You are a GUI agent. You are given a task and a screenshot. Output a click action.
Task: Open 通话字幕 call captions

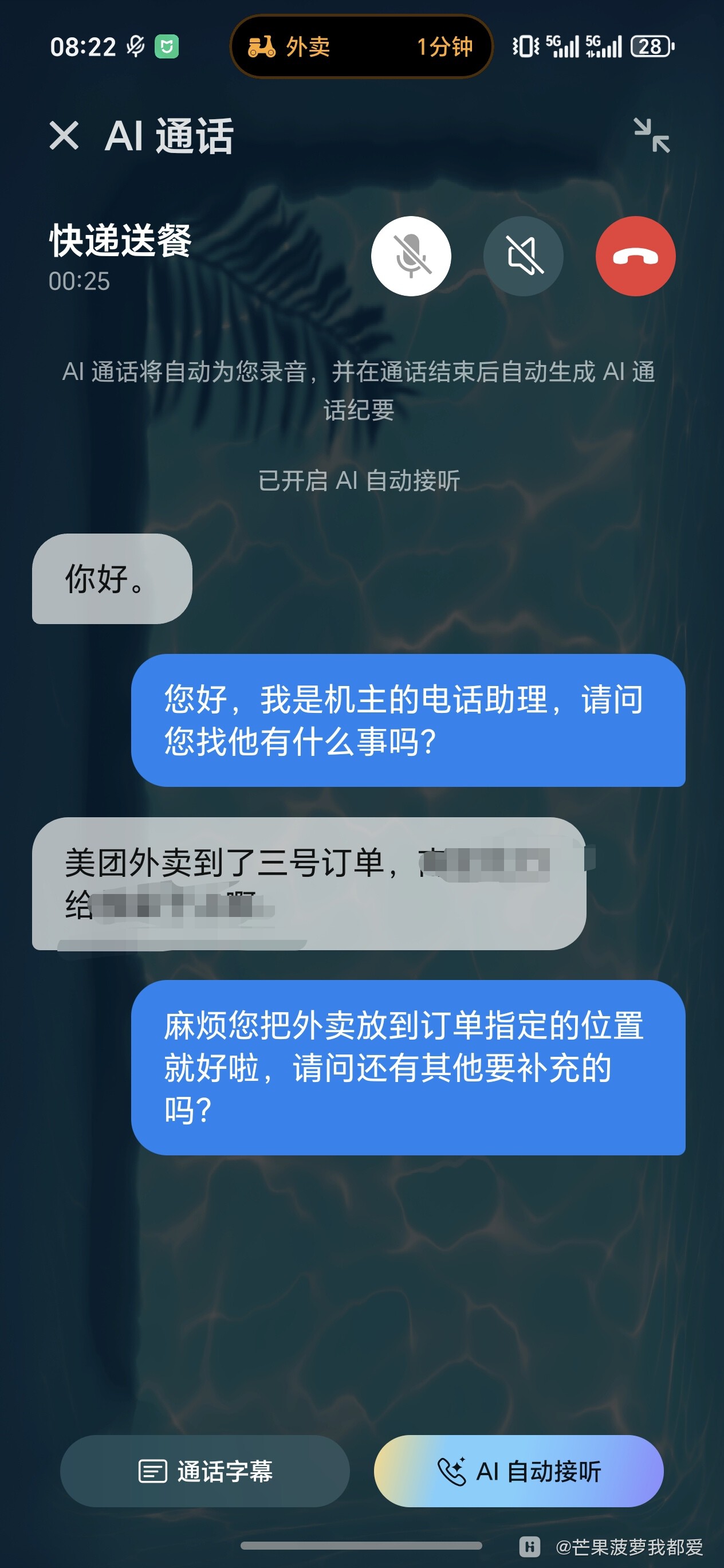[x=205, y=1471]
